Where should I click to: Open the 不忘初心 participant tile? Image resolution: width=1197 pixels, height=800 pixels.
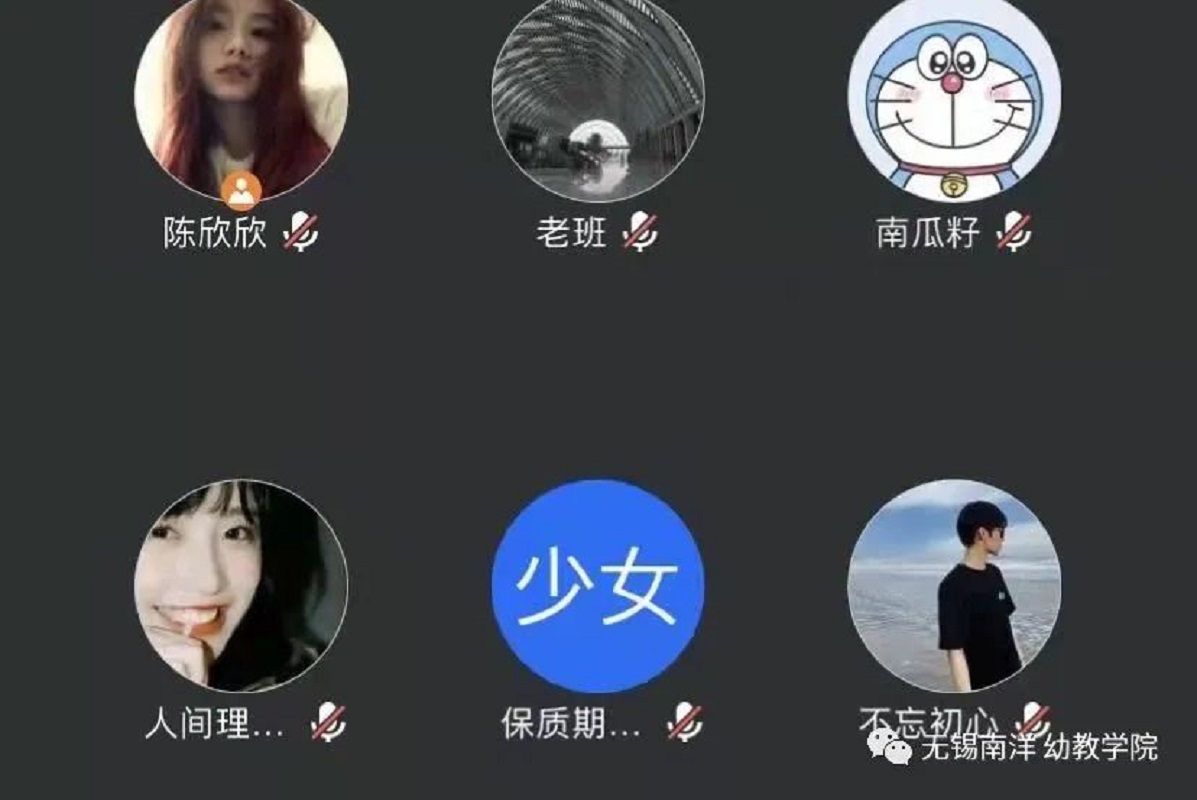point(954,586)
